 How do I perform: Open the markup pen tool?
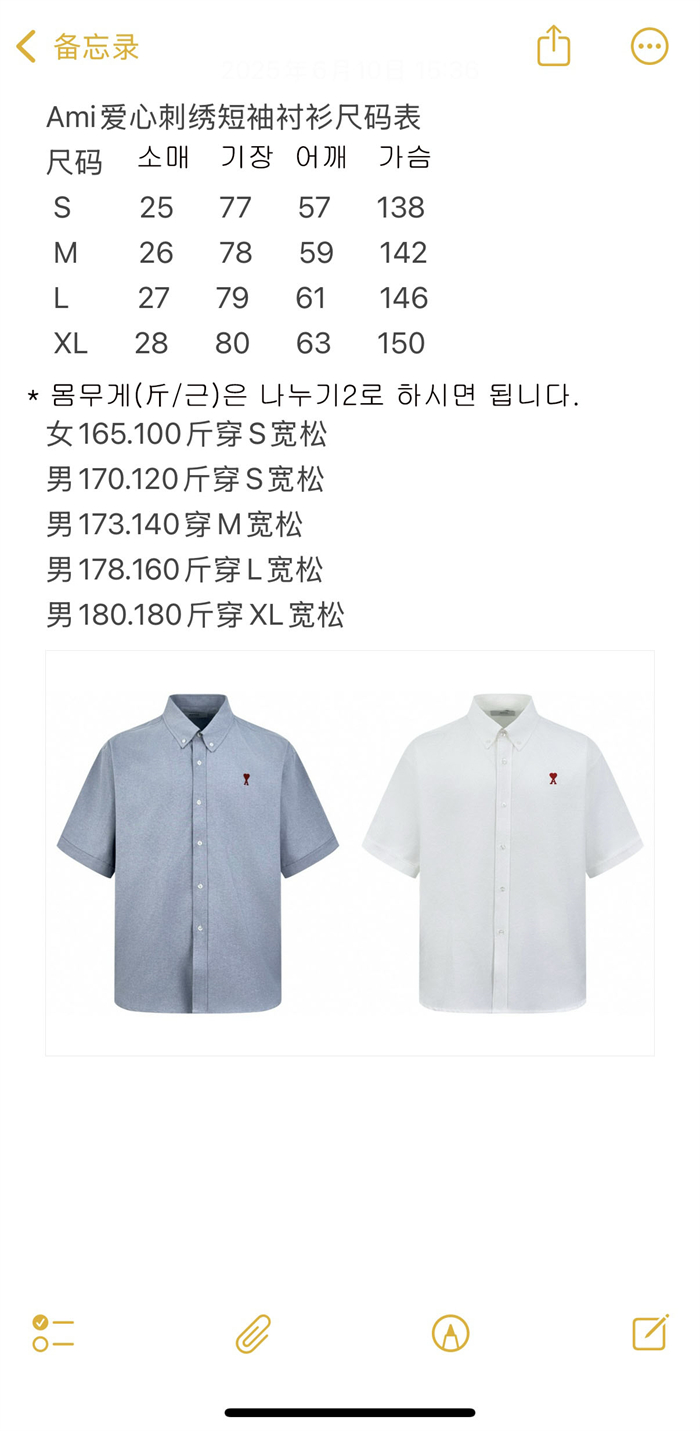click(450, 1333)
